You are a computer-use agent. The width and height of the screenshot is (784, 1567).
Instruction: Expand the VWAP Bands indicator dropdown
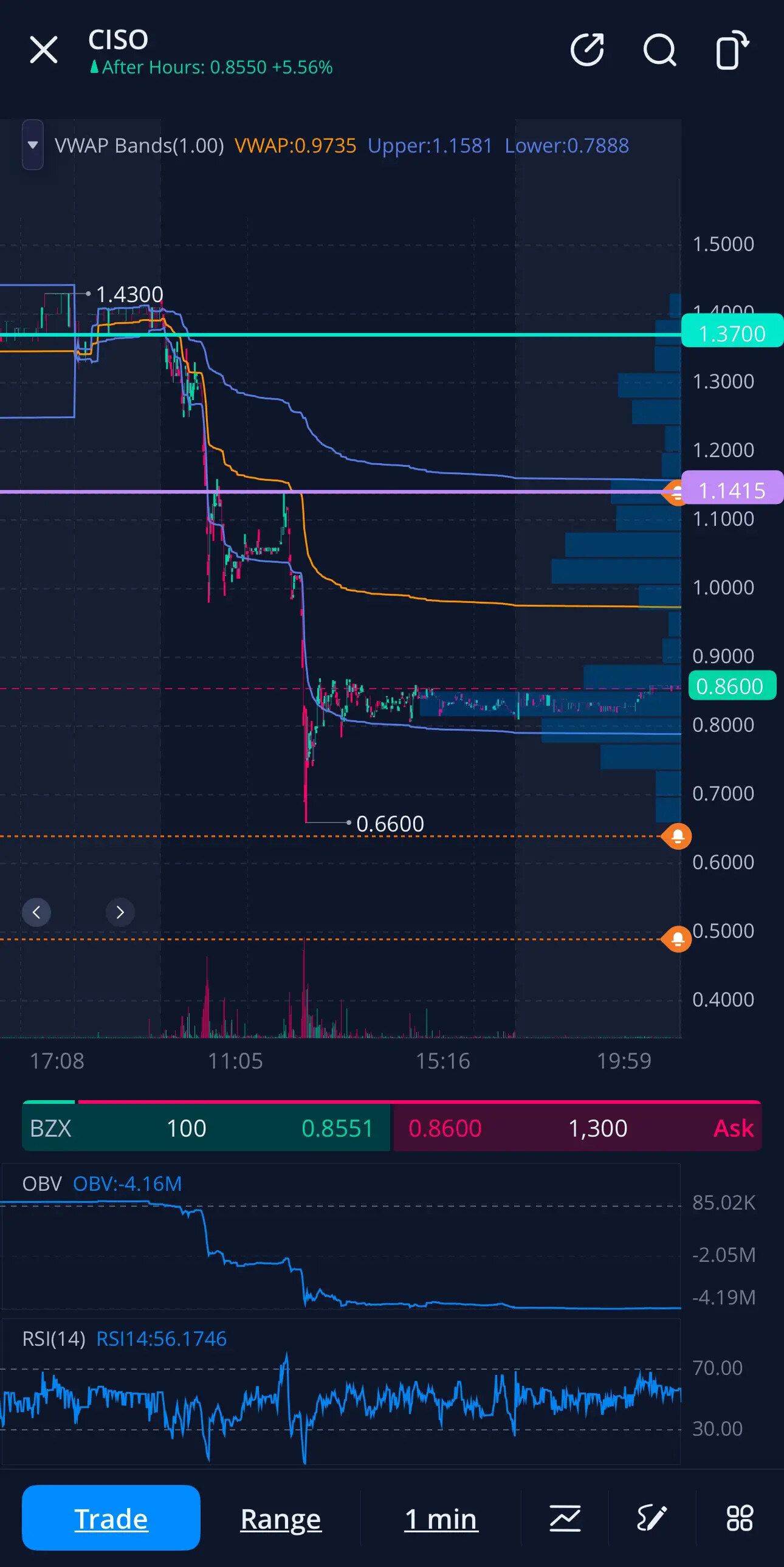(33, 145)
